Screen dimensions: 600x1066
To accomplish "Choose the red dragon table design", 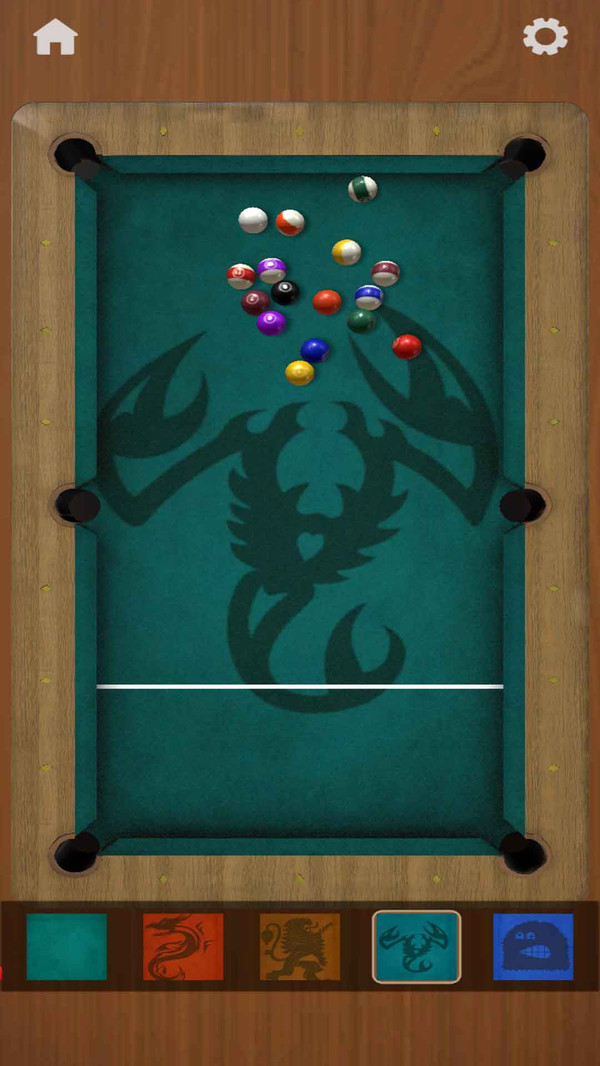I will (183, 946).
